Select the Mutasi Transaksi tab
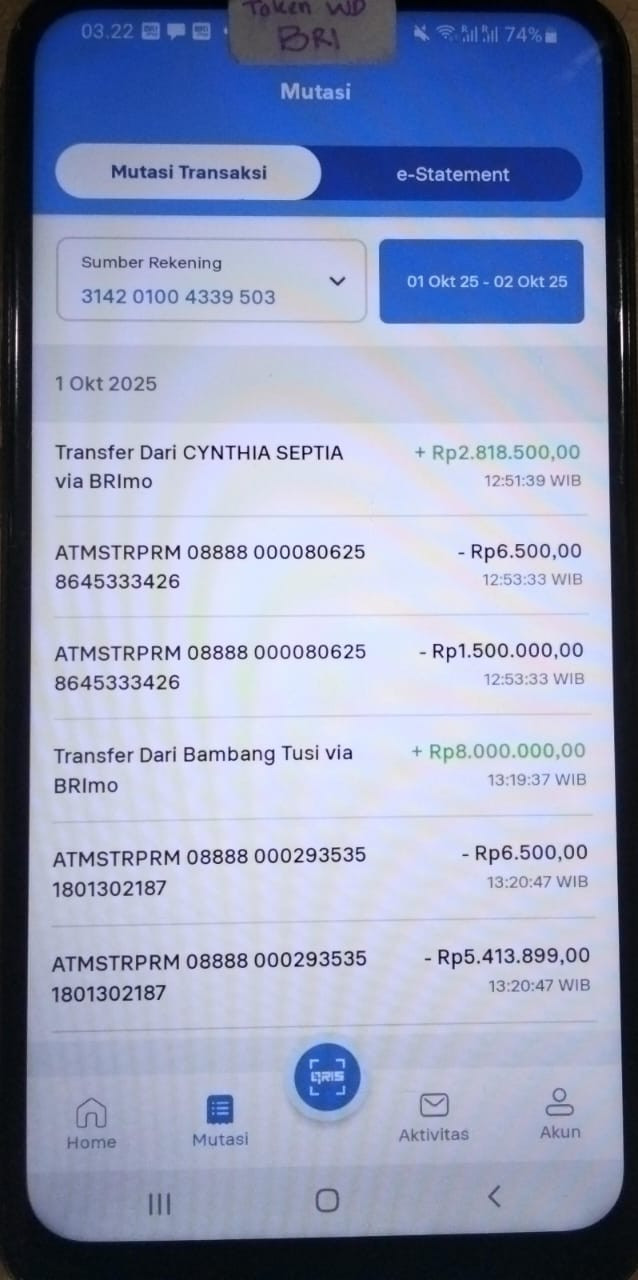Screen dimensions: 638x1280 188,172
